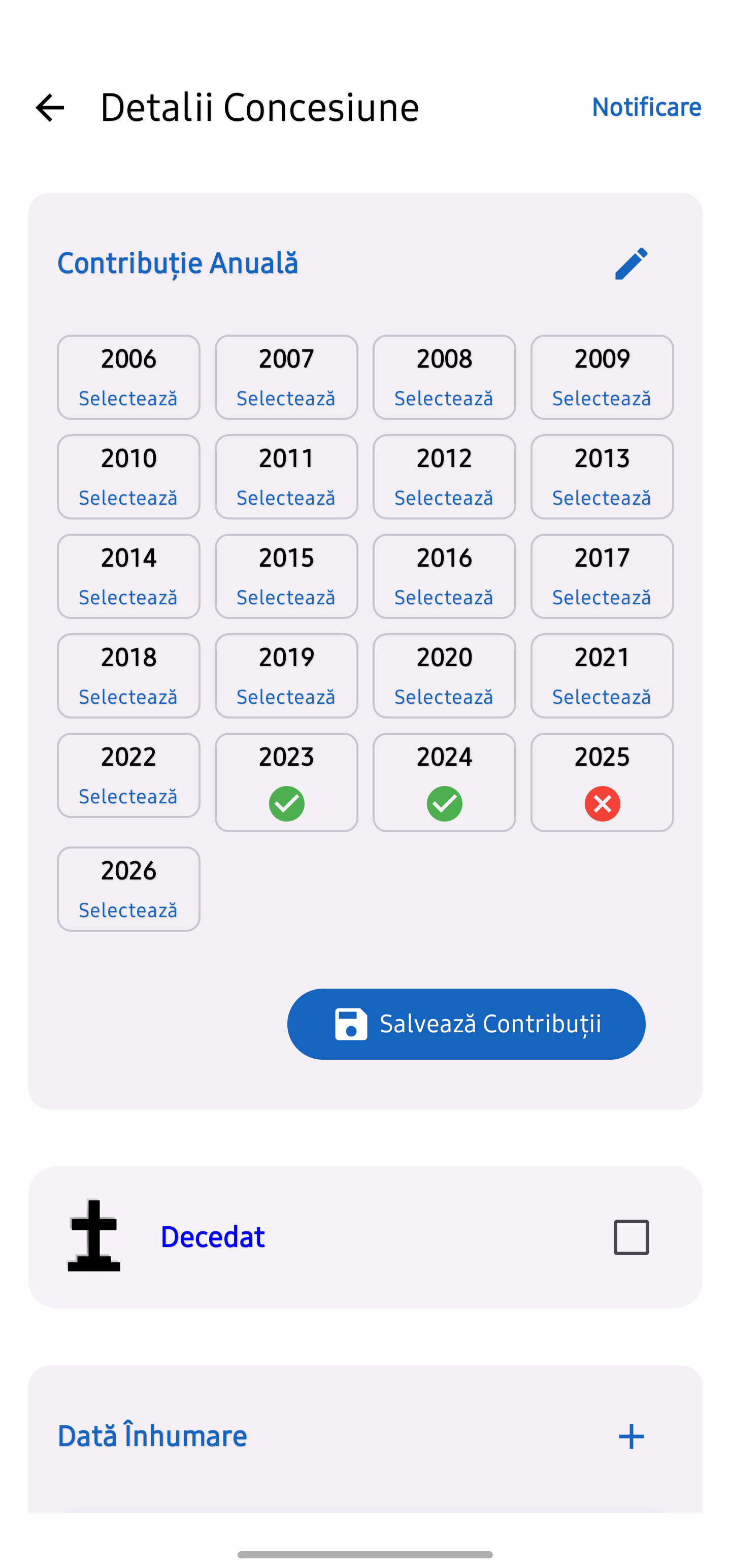
Task: Open the Notificare action
Action: tap(646, 107)
